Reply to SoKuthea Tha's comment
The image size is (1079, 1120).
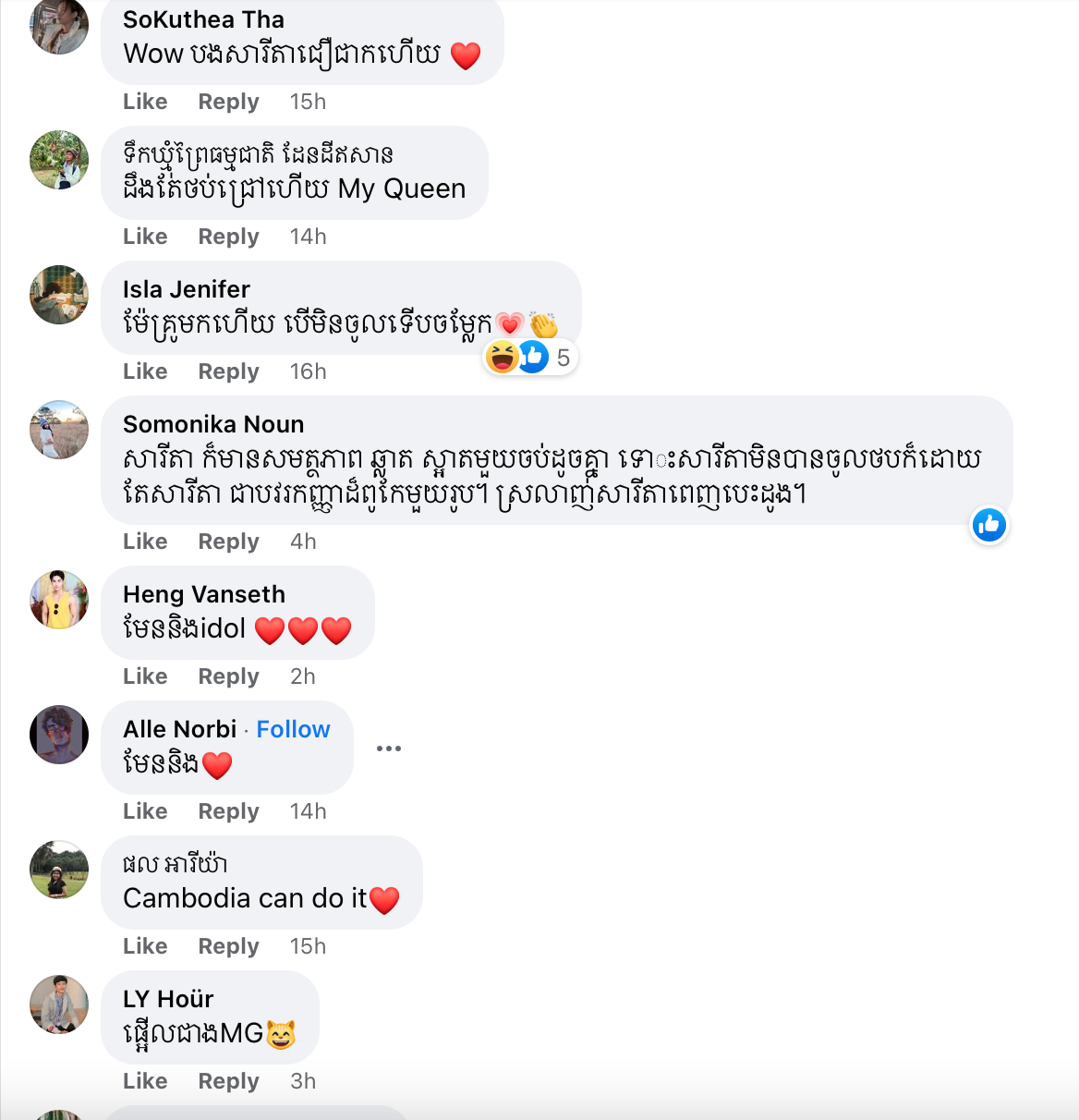coord(228,102)
